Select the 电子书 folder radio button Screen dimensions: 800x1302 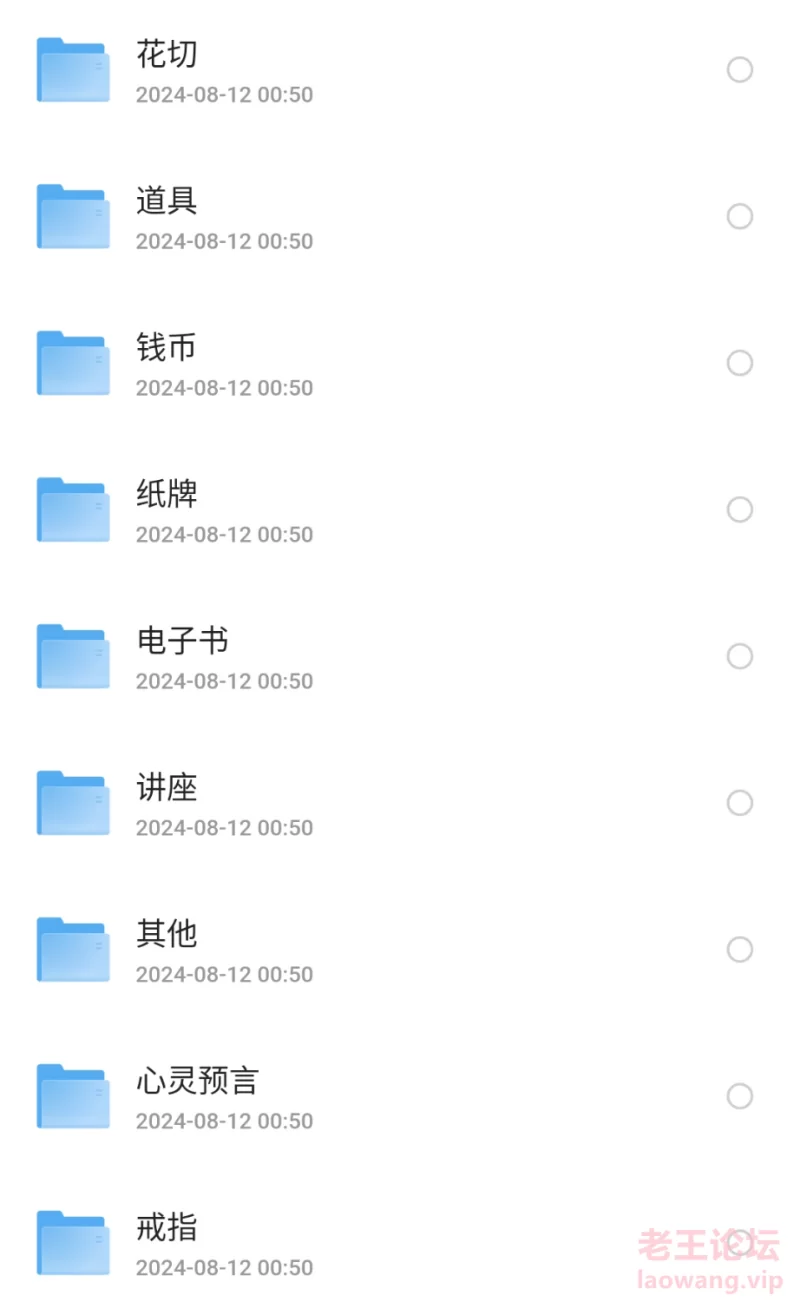(x=740, y=656)
